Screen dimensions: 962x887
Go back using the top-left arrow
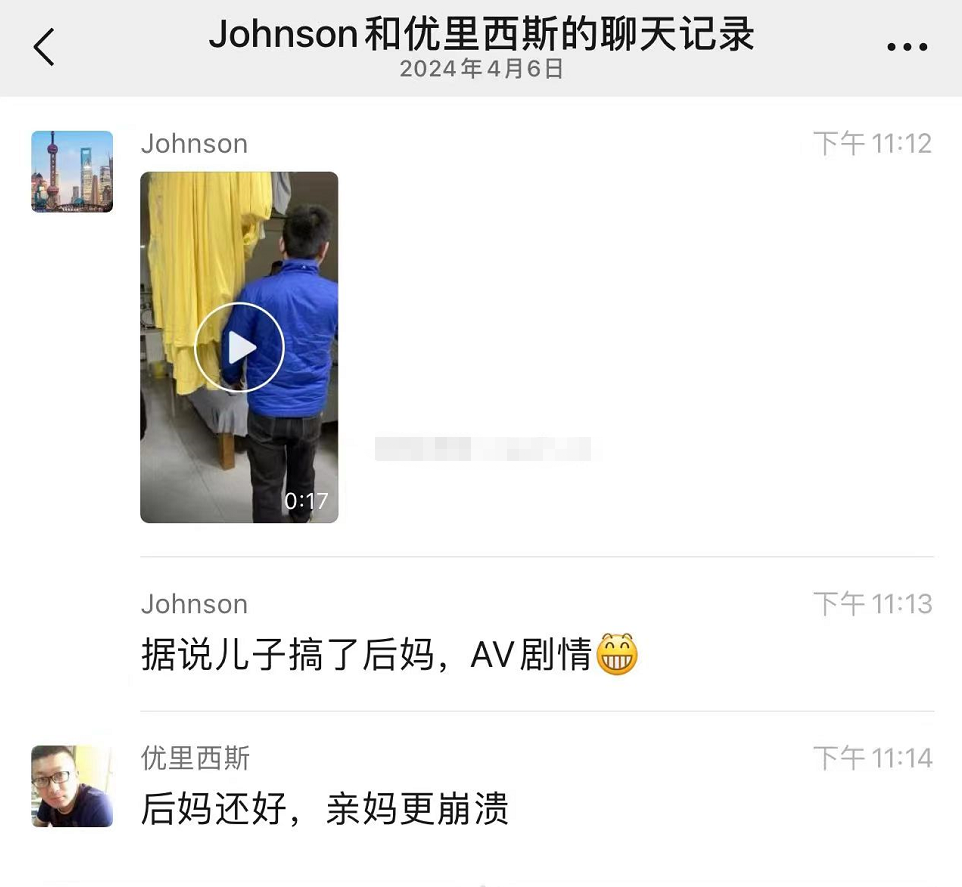click(x=44, y=47)
